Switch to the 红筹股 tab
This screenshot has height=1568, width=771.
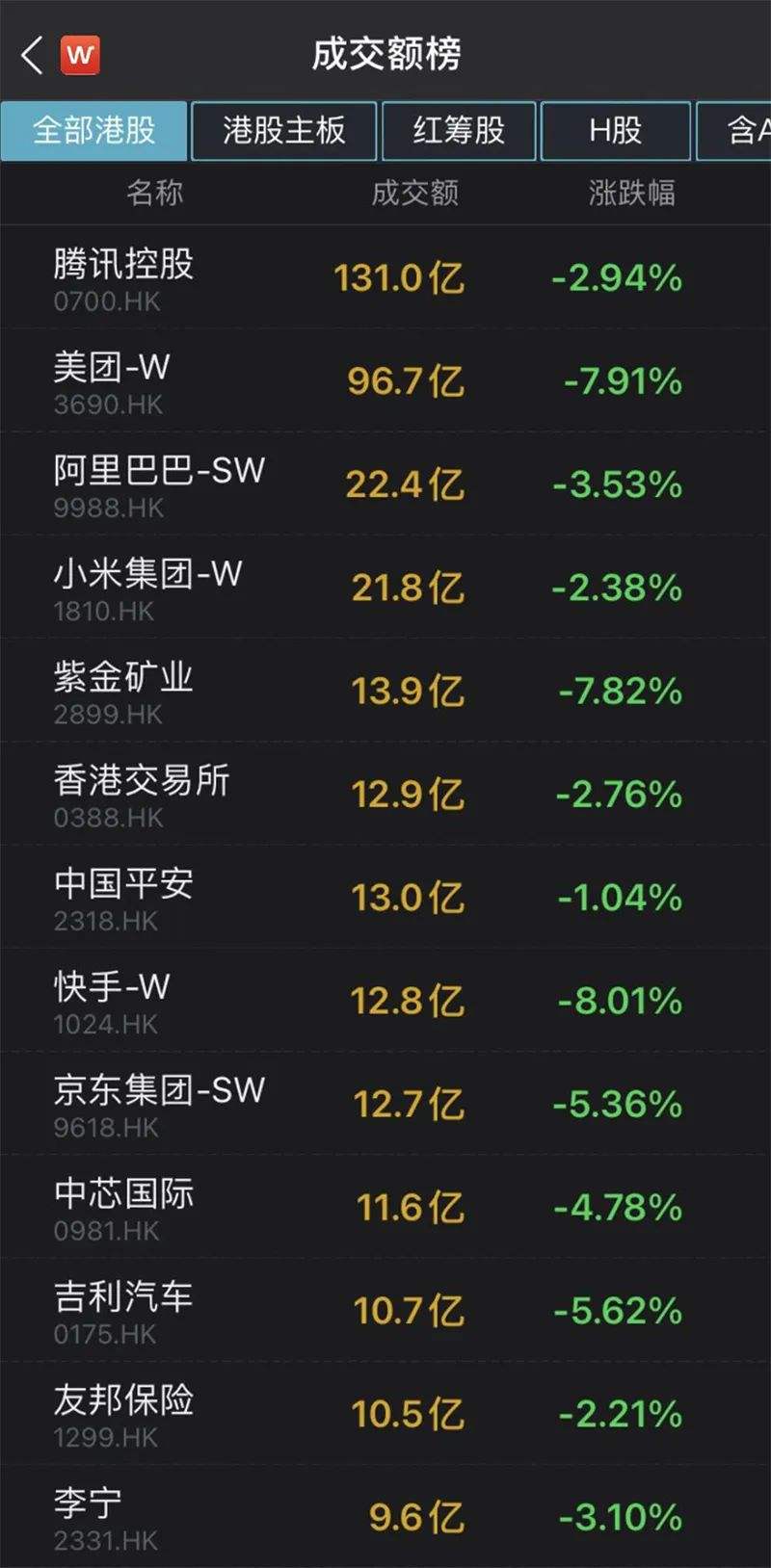tap(459, 130)
